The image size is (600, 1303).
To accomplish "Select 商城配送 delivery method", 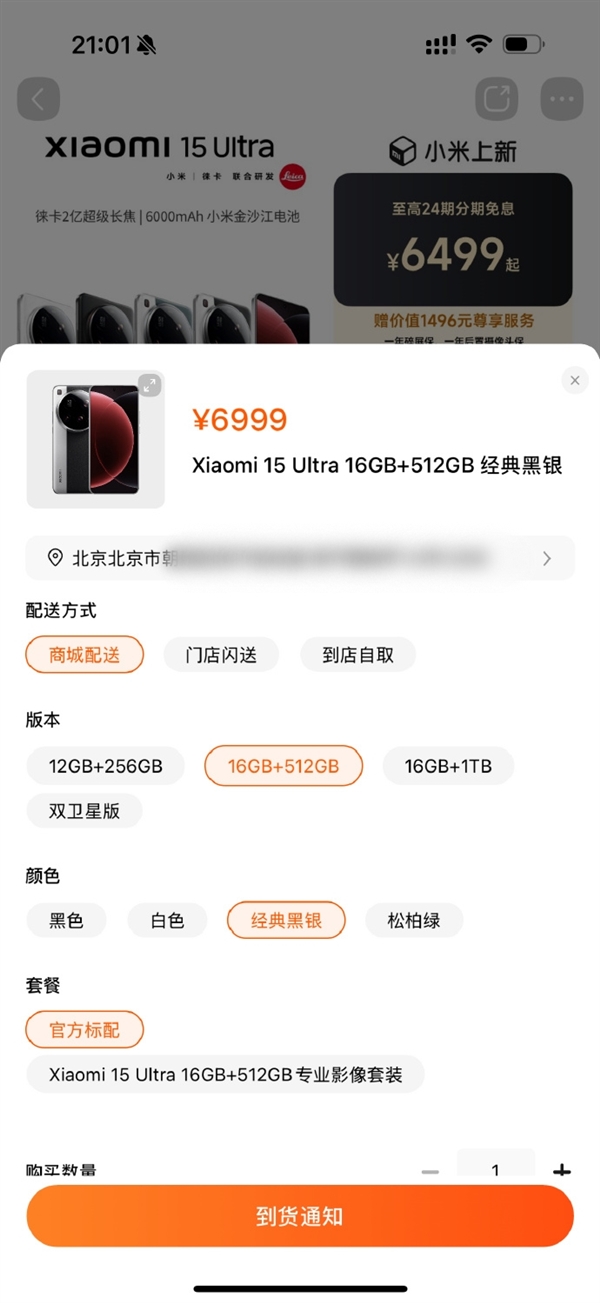I will (x=85, y=655).
